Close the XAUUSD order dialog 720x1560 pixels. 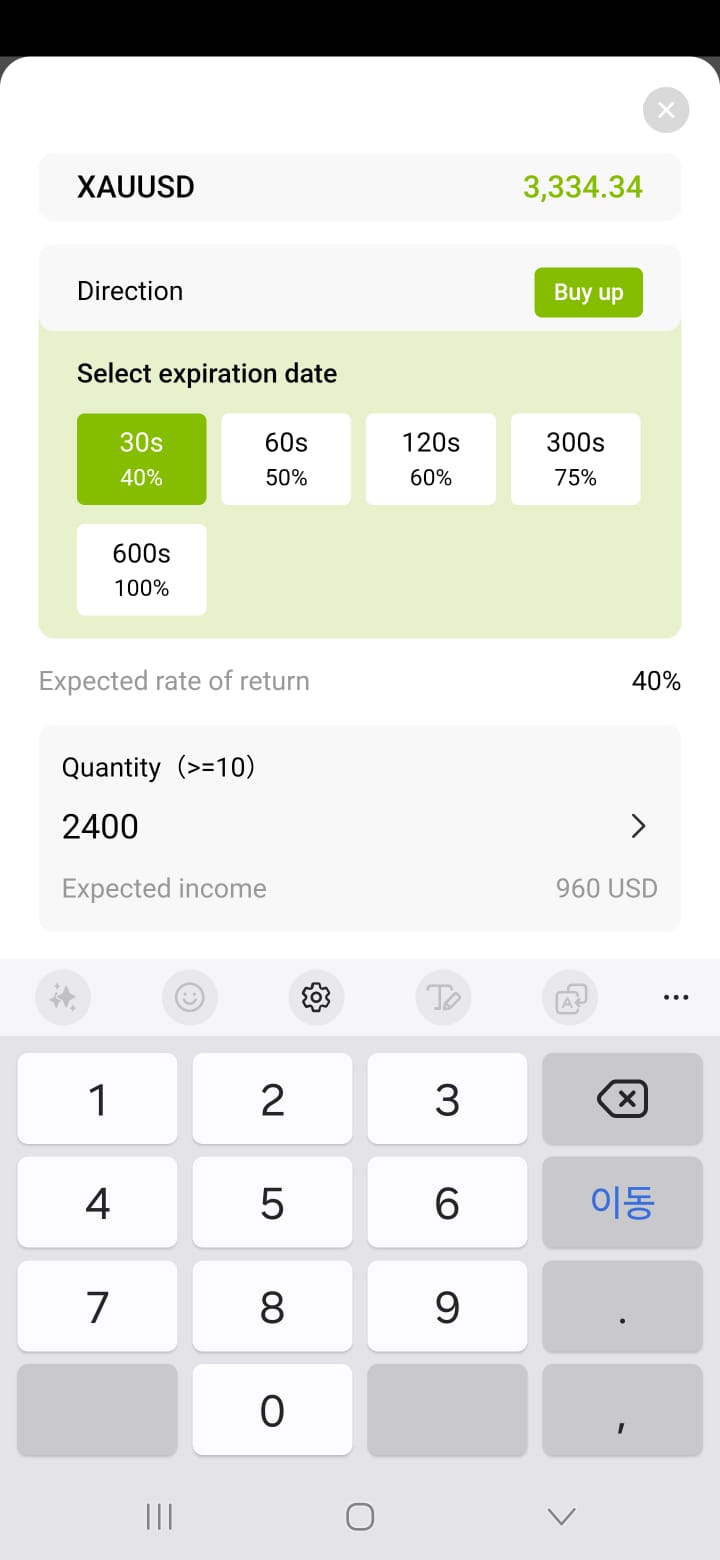pos(666,110)
